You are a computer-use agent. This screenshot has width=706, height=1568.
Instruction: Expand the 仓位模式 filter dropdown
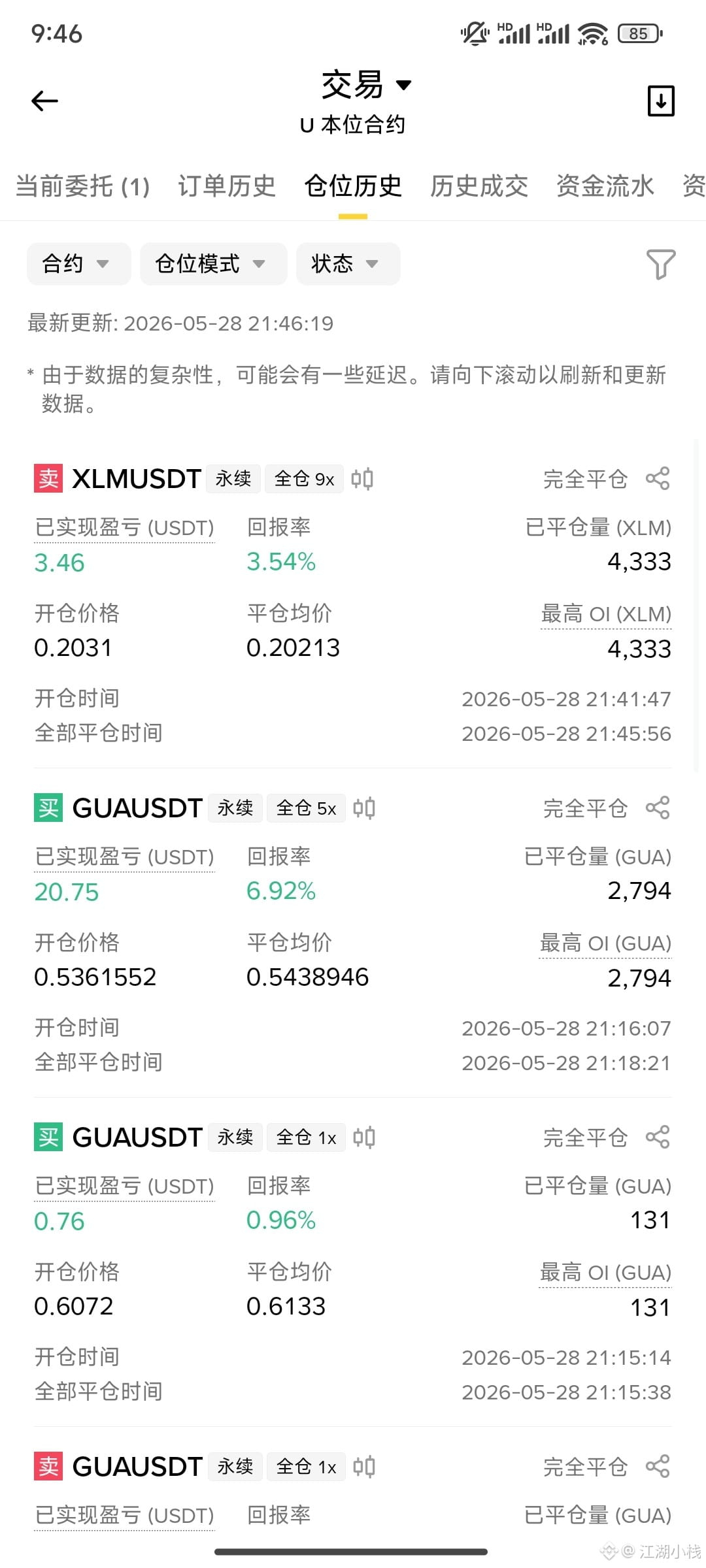coord(213,264)
